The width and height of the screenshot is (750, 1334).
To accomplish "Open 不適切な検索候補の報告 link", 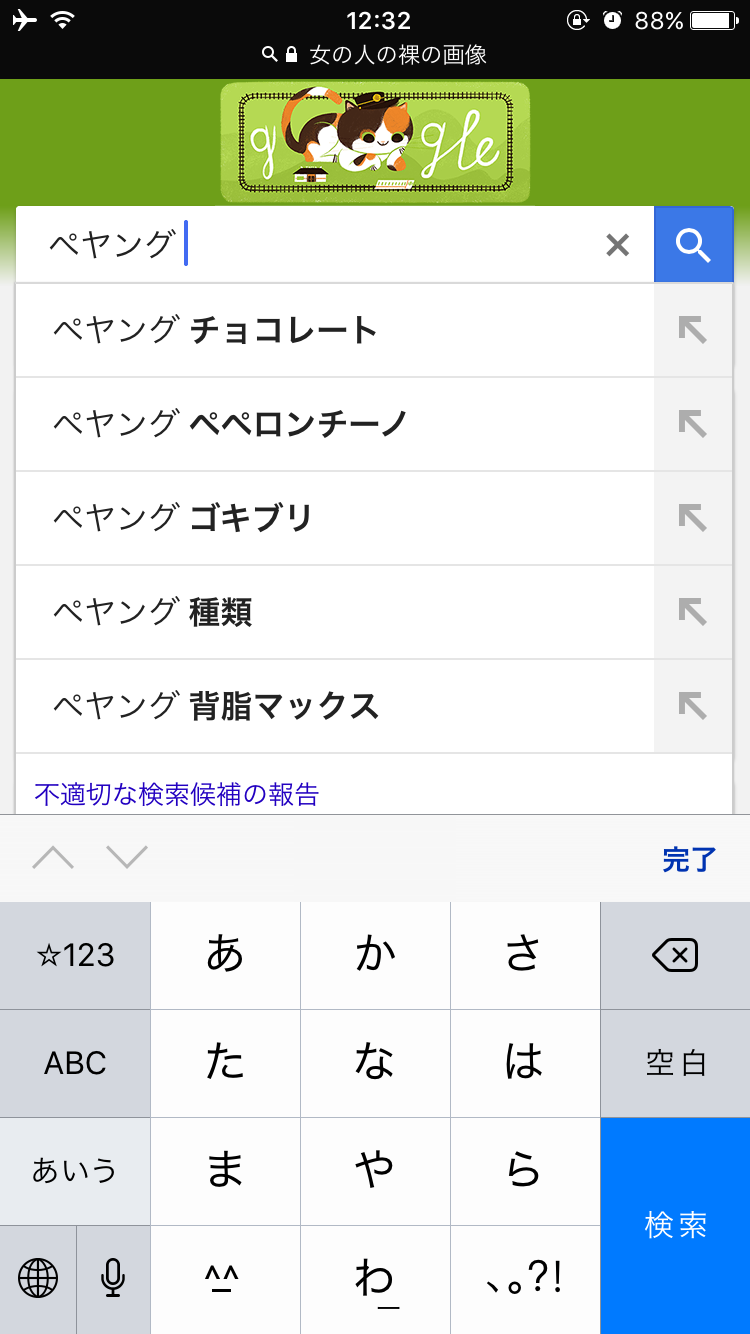I will coord(177,795).
